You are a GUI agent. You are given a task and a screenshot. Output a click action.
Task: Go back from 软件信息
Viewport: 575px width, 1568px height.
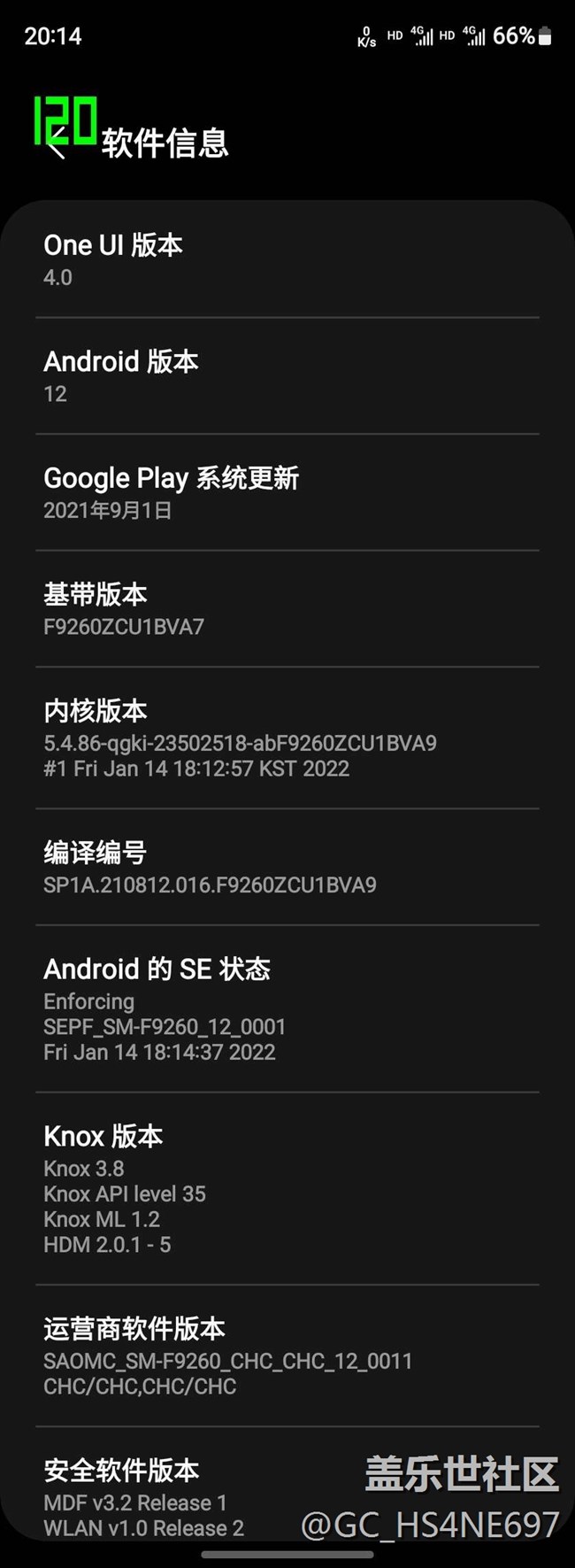click(57, 144)
